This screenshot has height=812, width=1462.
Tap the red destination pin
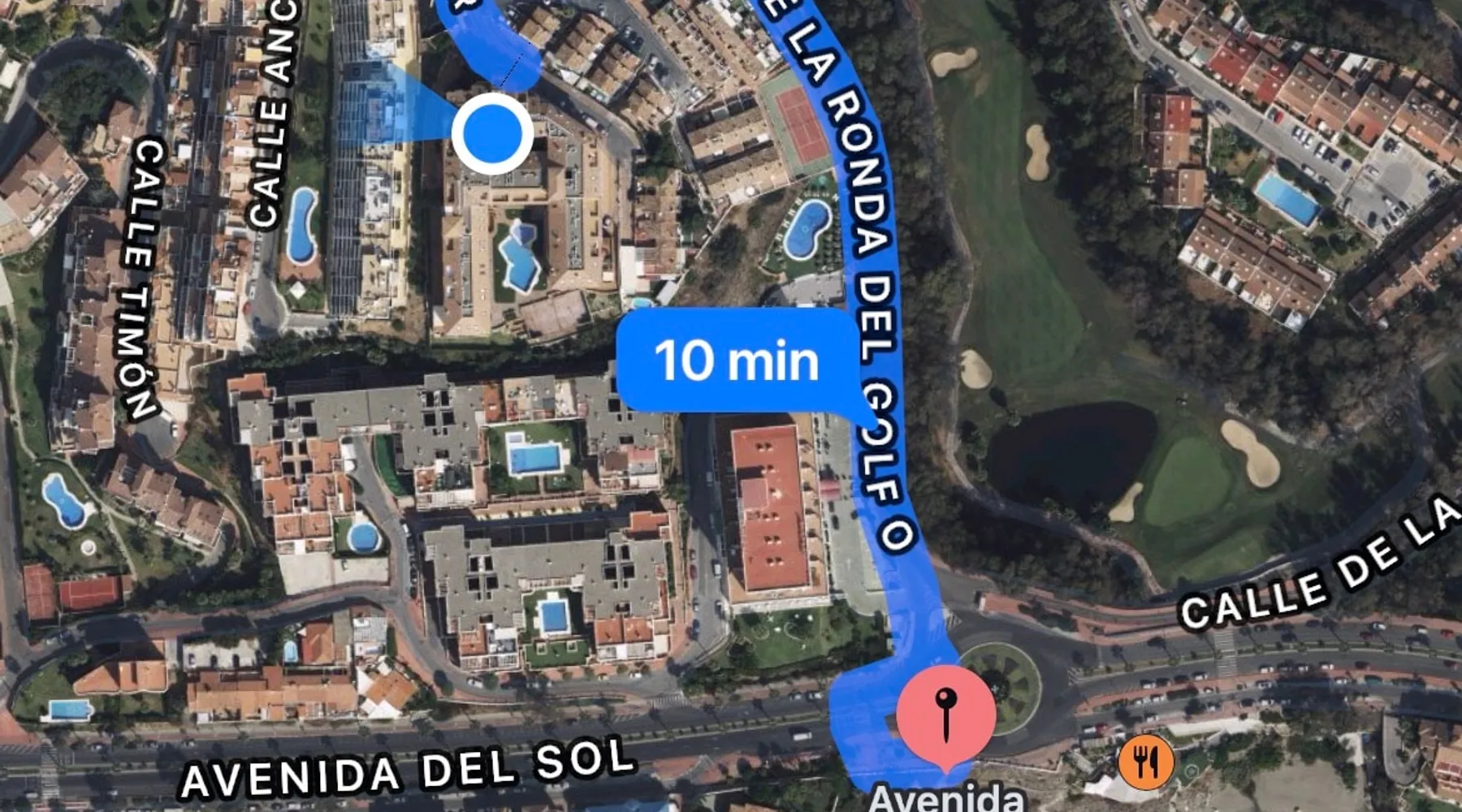(x=946, y=715)
